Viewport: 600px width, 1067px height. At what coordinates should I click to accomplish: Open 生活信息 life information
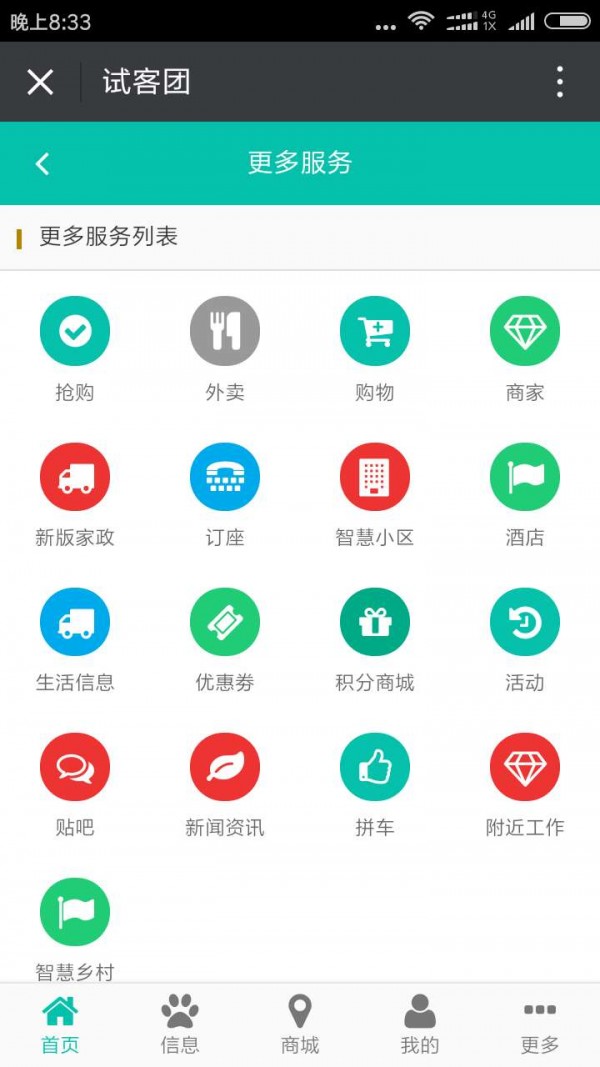tap(75, 622)
